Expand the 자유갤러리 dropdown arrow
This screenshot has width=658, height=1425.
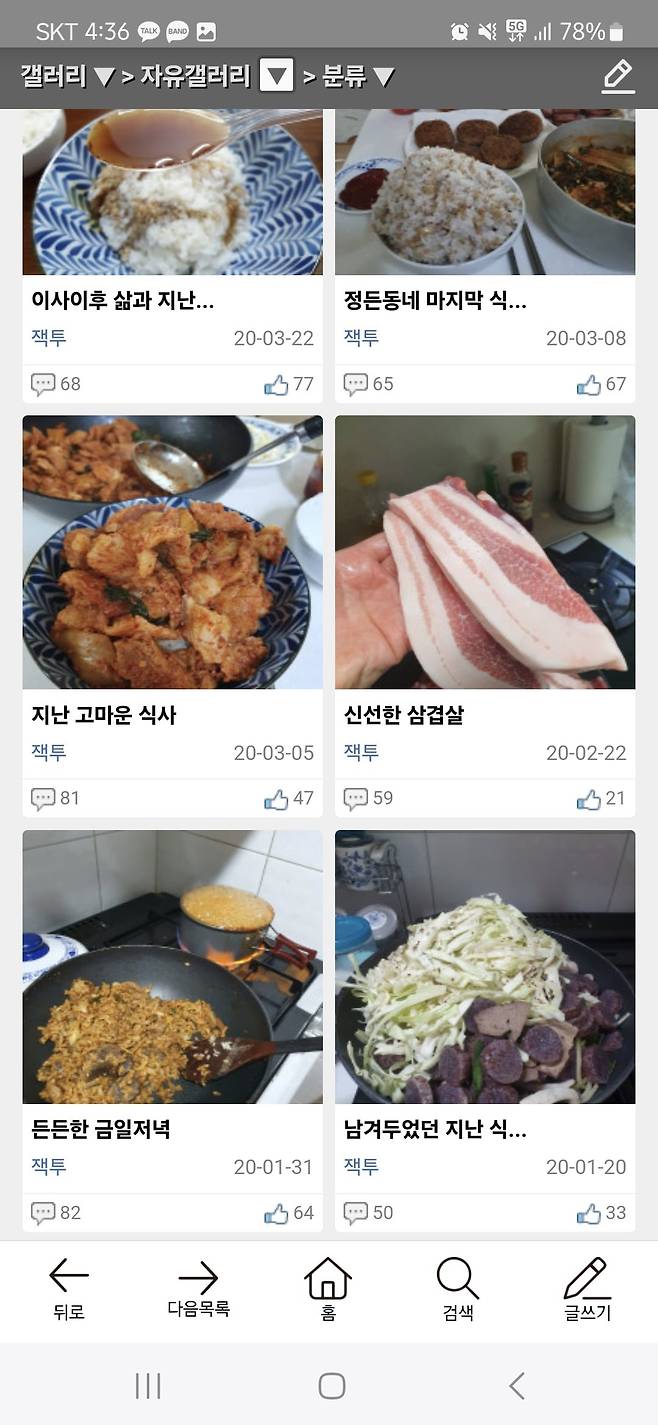[x=277, y=76]
